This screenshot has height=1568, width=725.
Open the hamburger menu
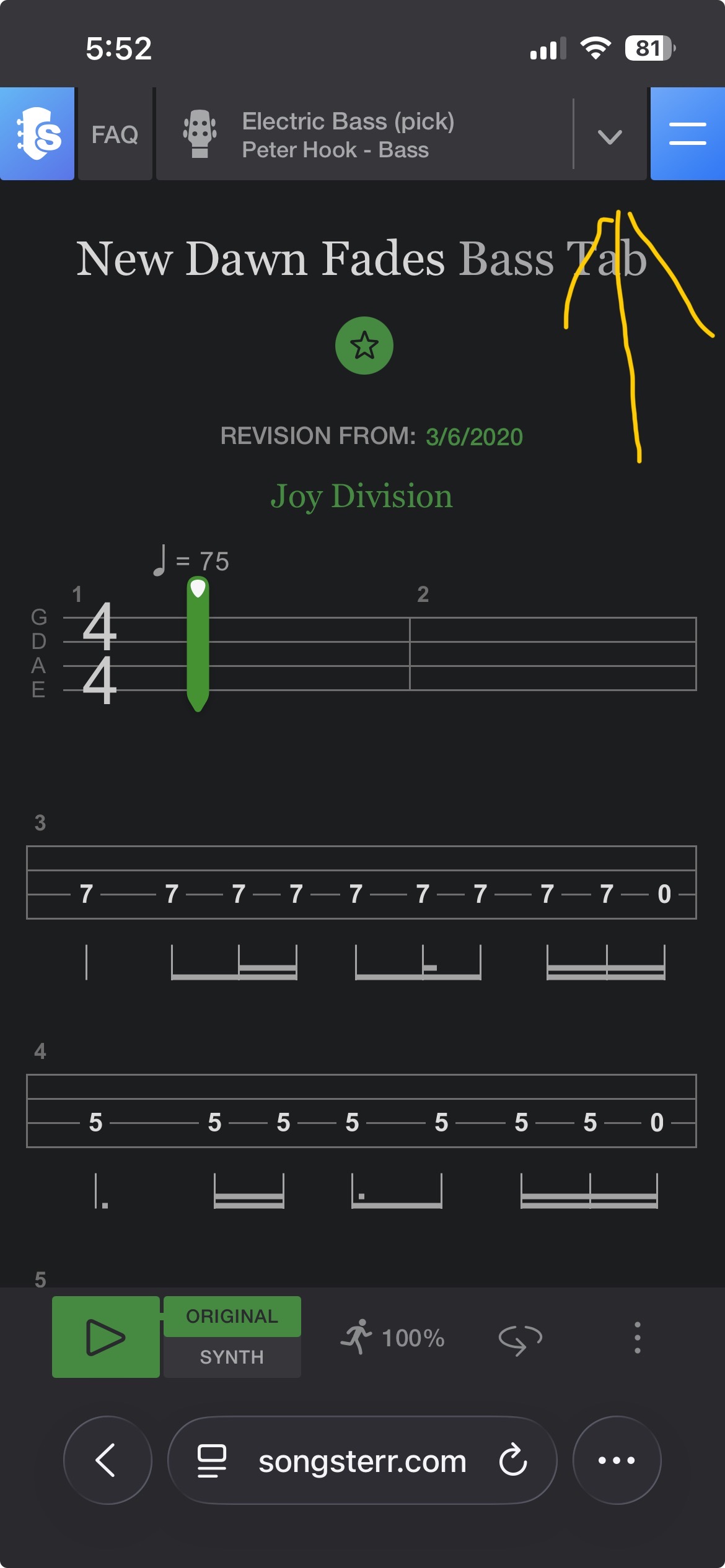[x=687, y=134]
